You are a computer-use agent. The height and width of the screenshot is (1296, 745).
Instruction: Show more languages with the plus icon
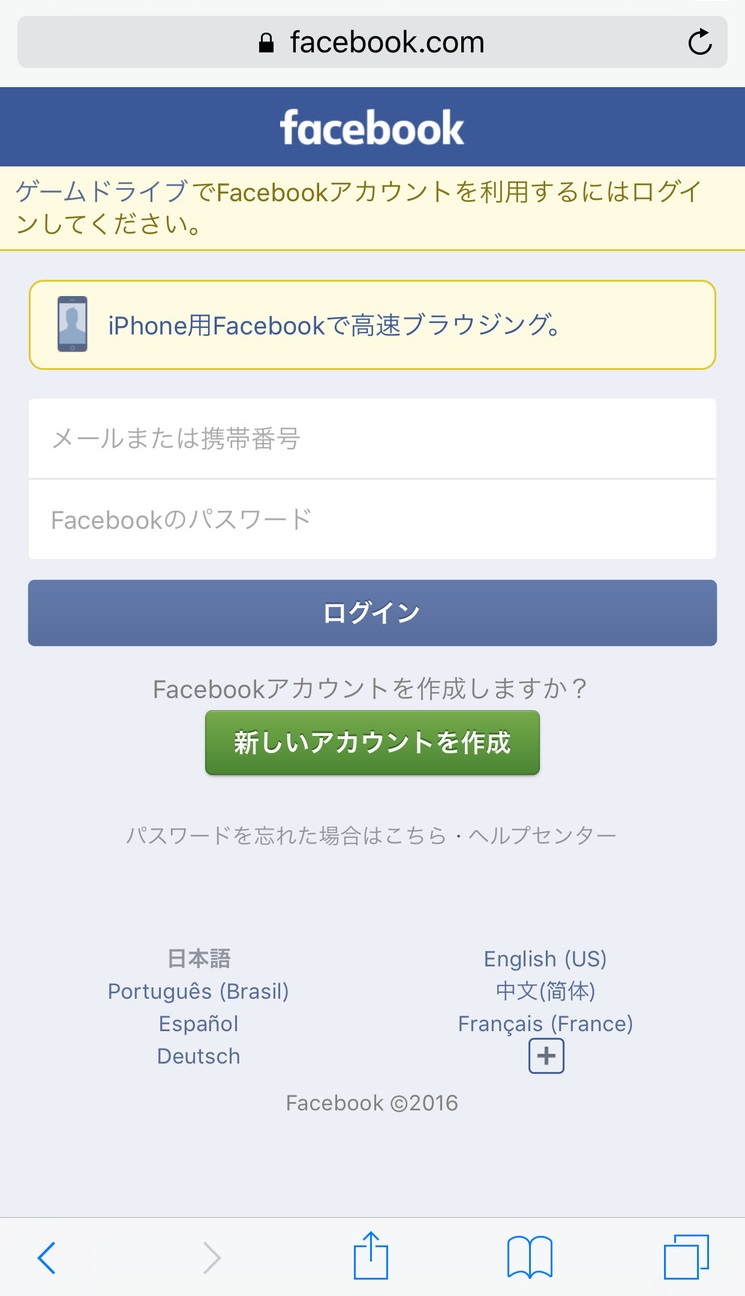tap(546, 1056)
